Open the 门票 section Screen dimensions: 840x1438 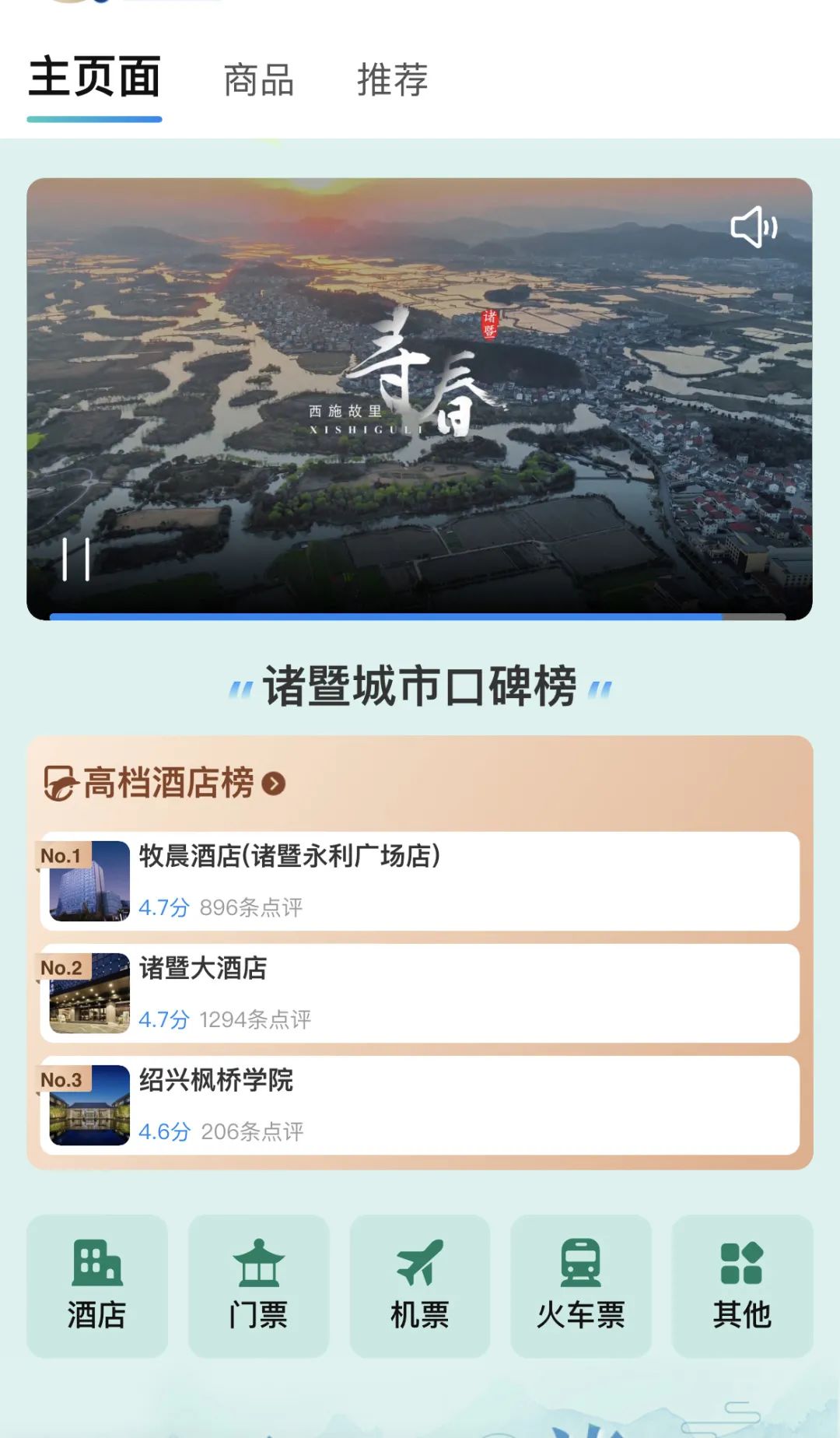(258, 1285)
